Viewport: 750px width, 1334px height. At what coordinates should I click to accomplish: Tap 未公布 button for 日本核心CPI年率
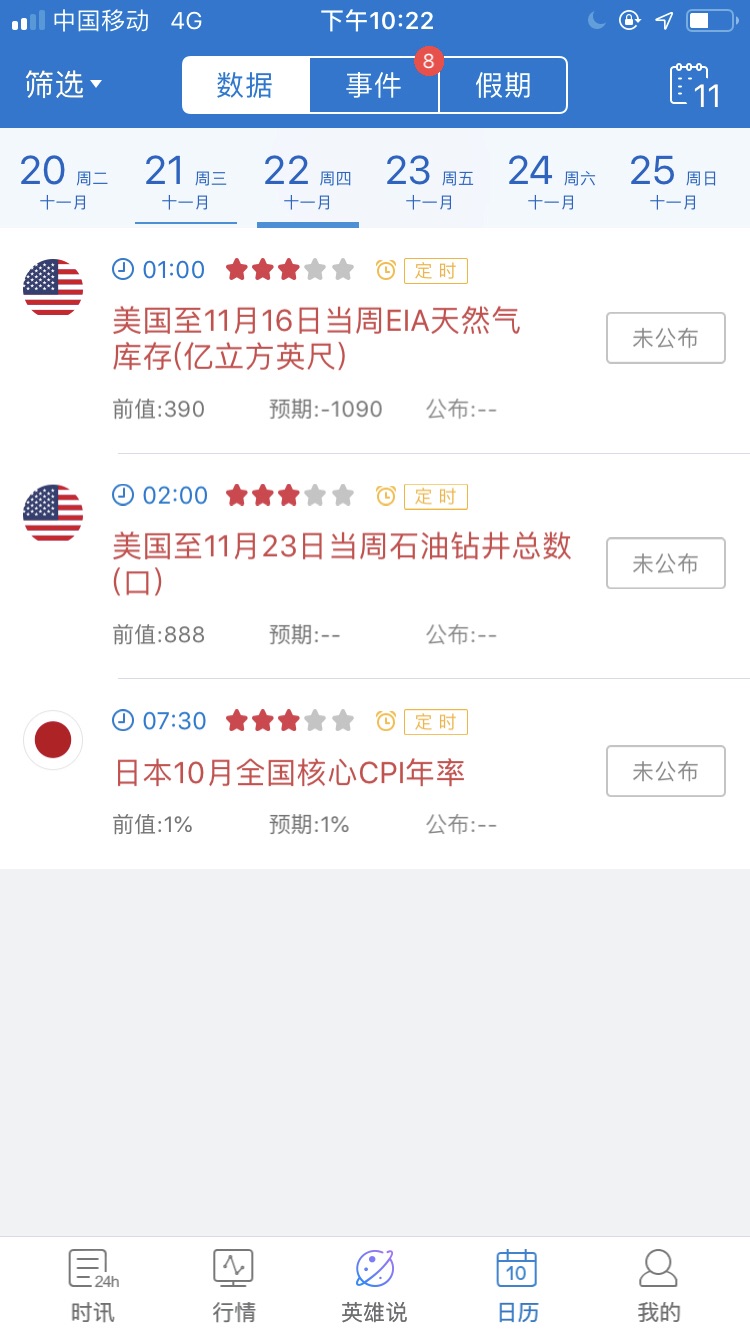666,771
